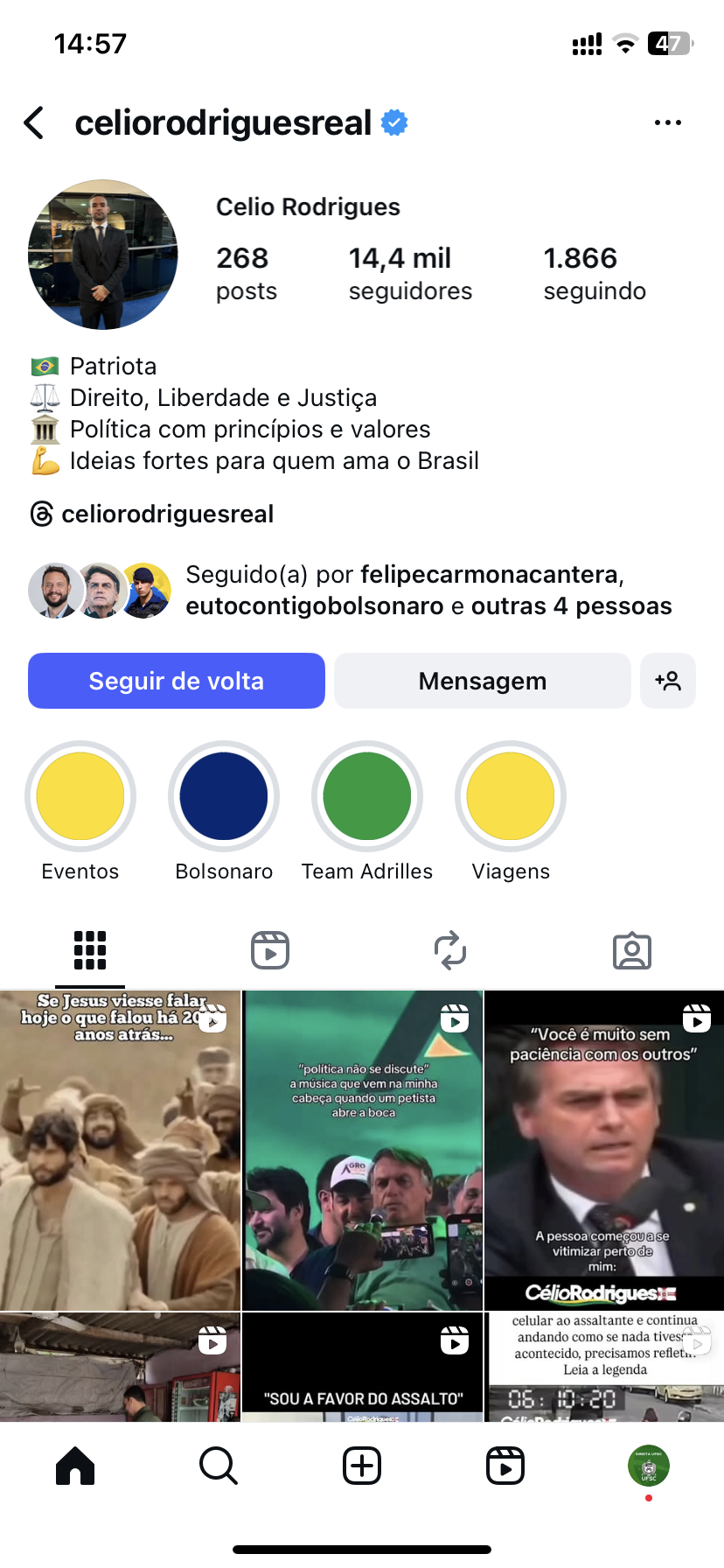View Celio Rodrigues' profile picture
724x1568 pixels.
coord(103,255)
